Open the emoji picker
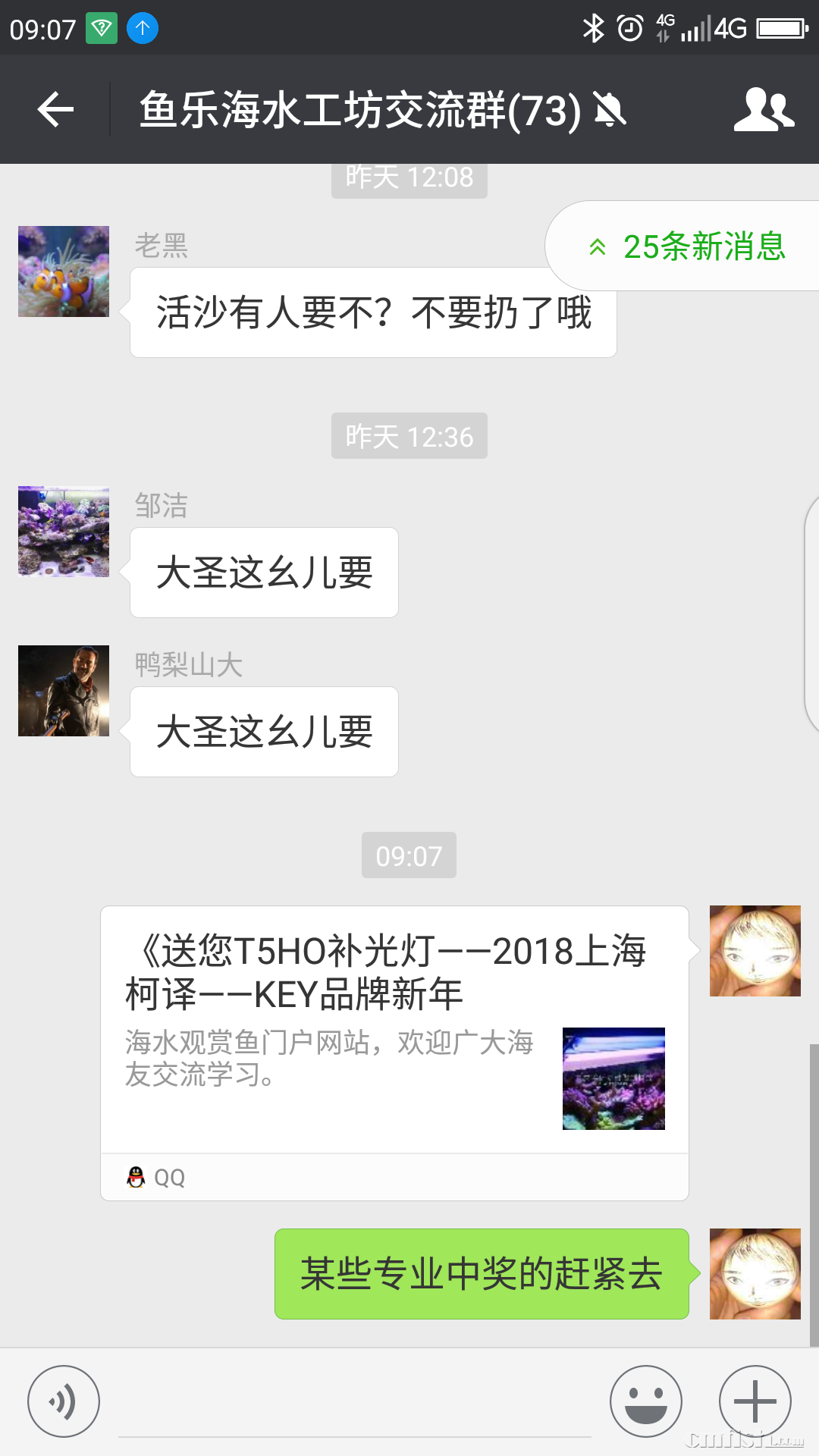The width and height of the screenshot is (819, 1456). point(646,1401)
